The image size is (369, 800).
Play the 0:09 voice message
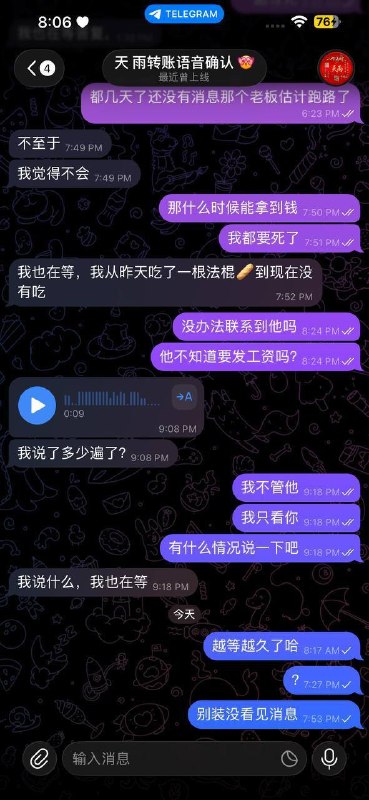[x=37, y=406]
